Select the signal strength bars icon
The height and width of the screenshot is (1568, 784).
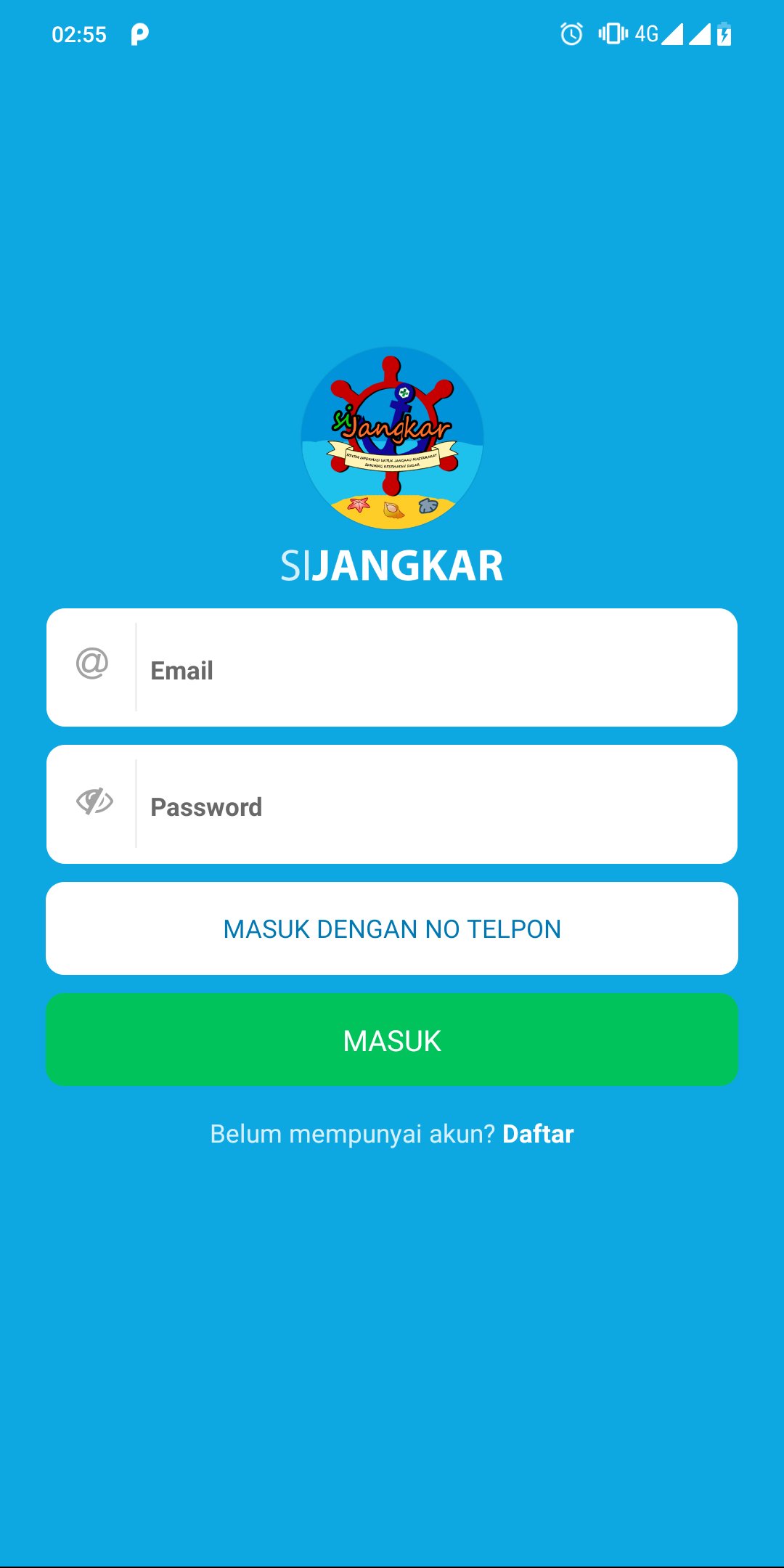(674, 34)
